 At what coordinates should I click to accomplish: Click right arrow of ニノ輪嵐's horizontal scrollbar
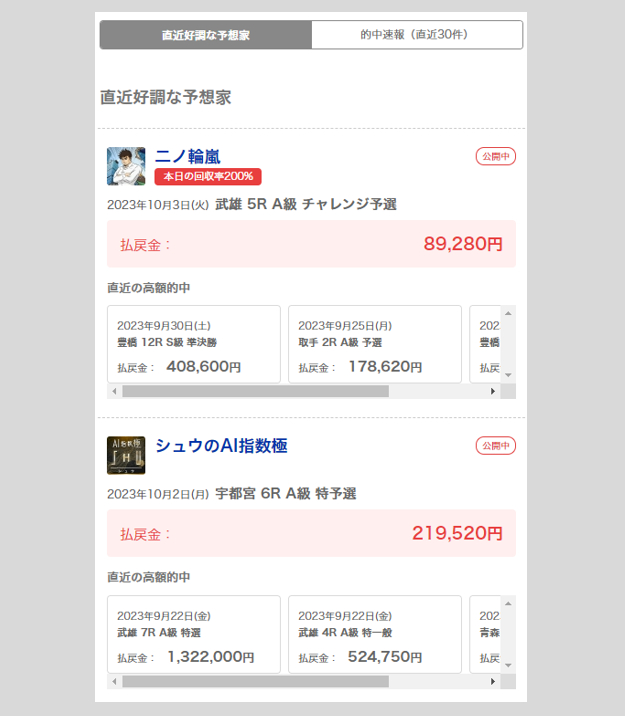click(493, 392)
